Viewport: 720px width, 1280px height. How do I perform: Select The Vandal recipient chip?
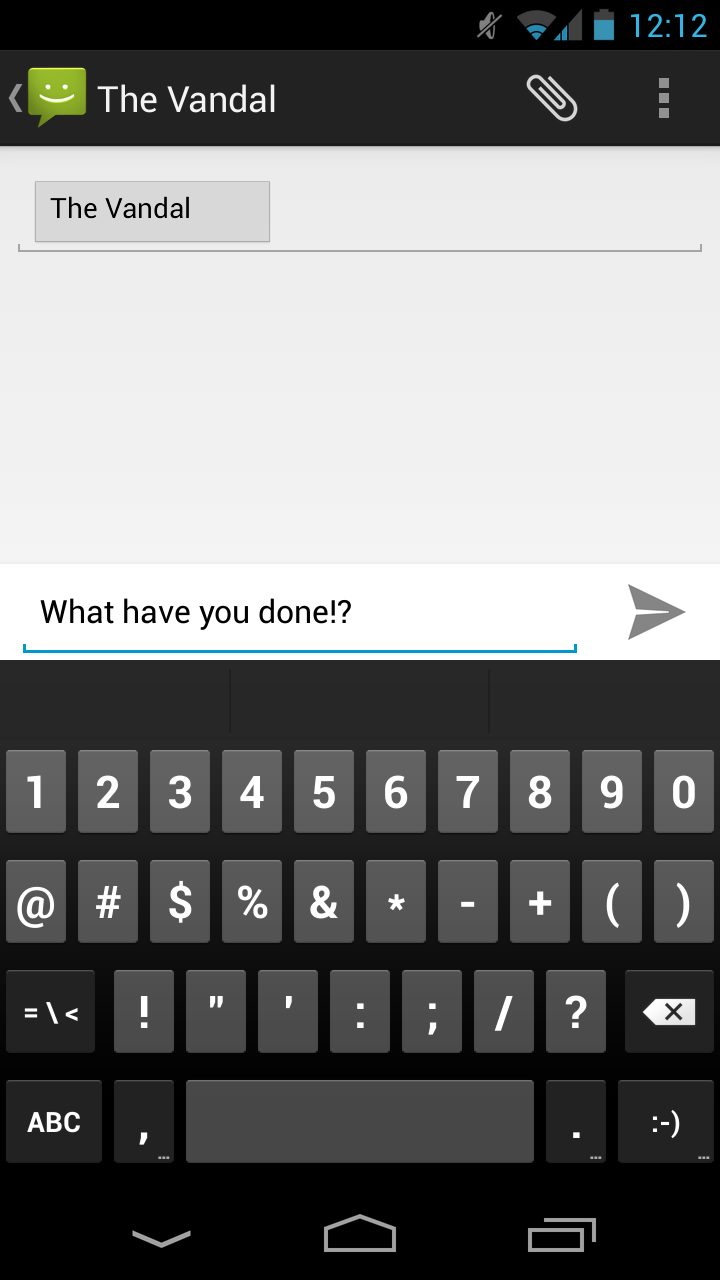pos(152,211)
